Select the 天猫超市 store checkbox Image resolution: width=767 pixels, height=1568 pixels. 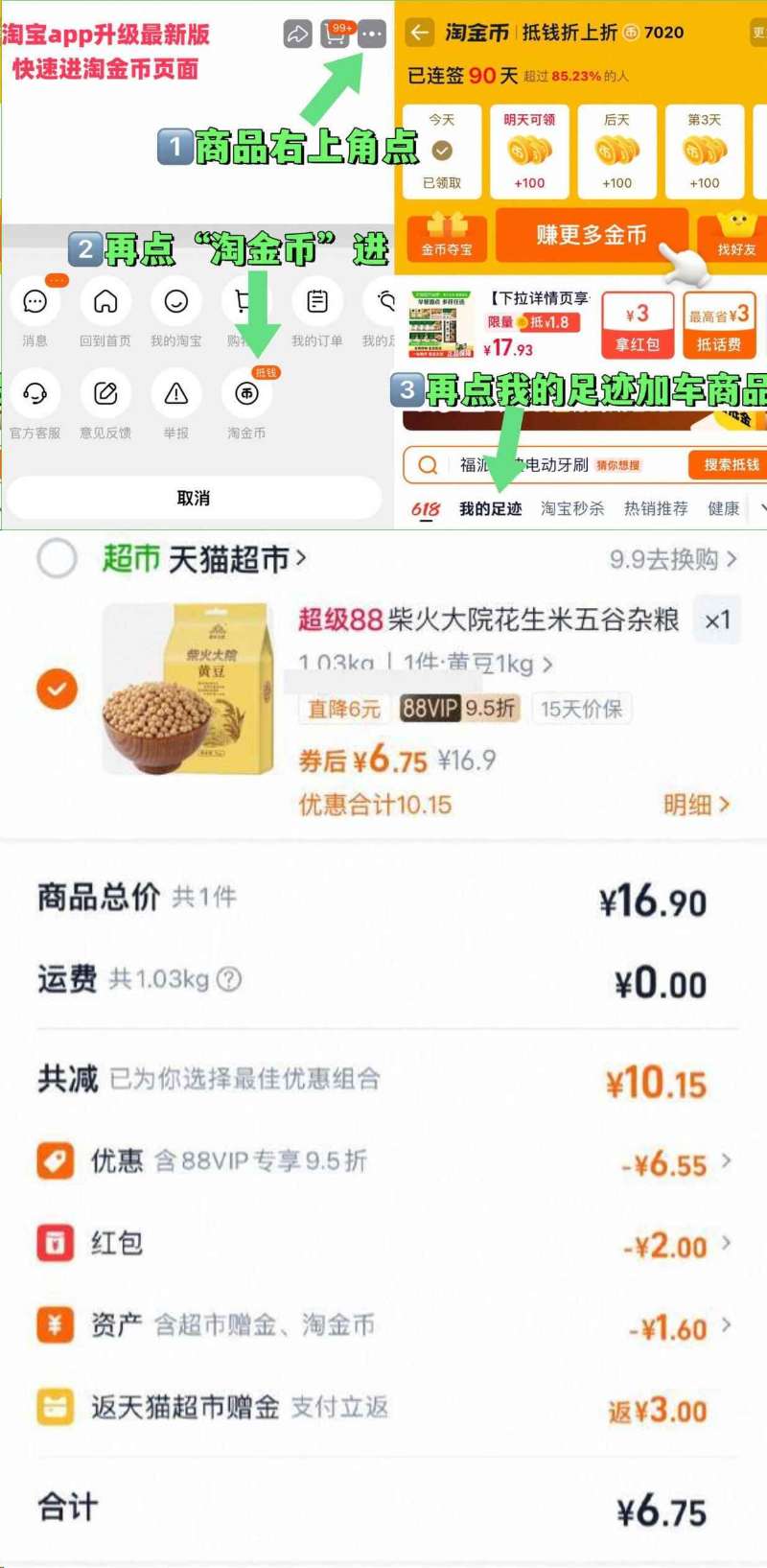[x=58, y=559]
